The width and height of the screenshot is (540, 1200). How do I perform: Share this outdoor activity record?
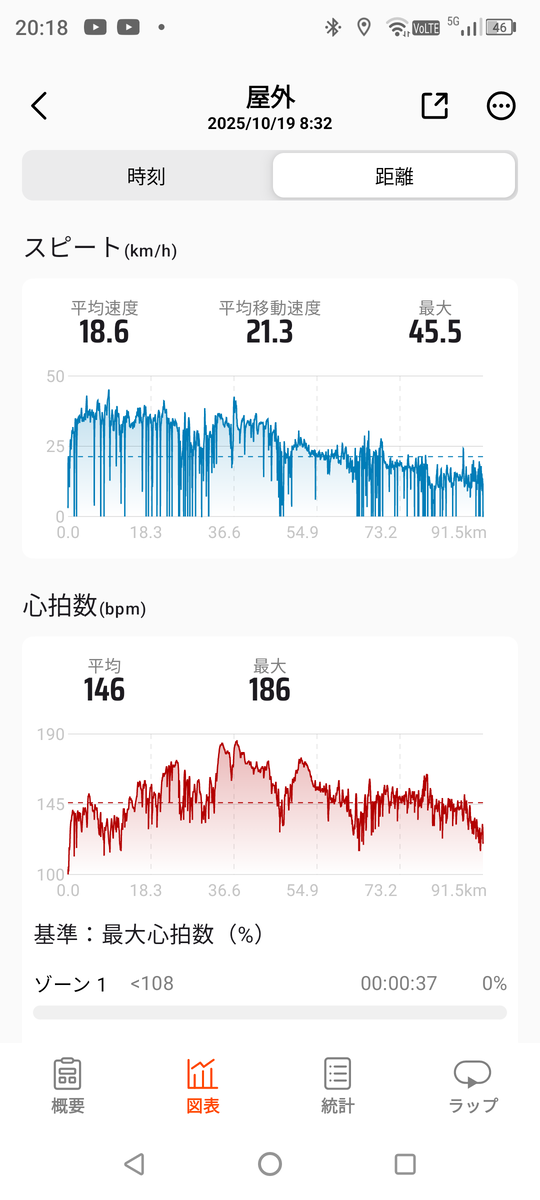pyautogui.click(x=434, y=106)
